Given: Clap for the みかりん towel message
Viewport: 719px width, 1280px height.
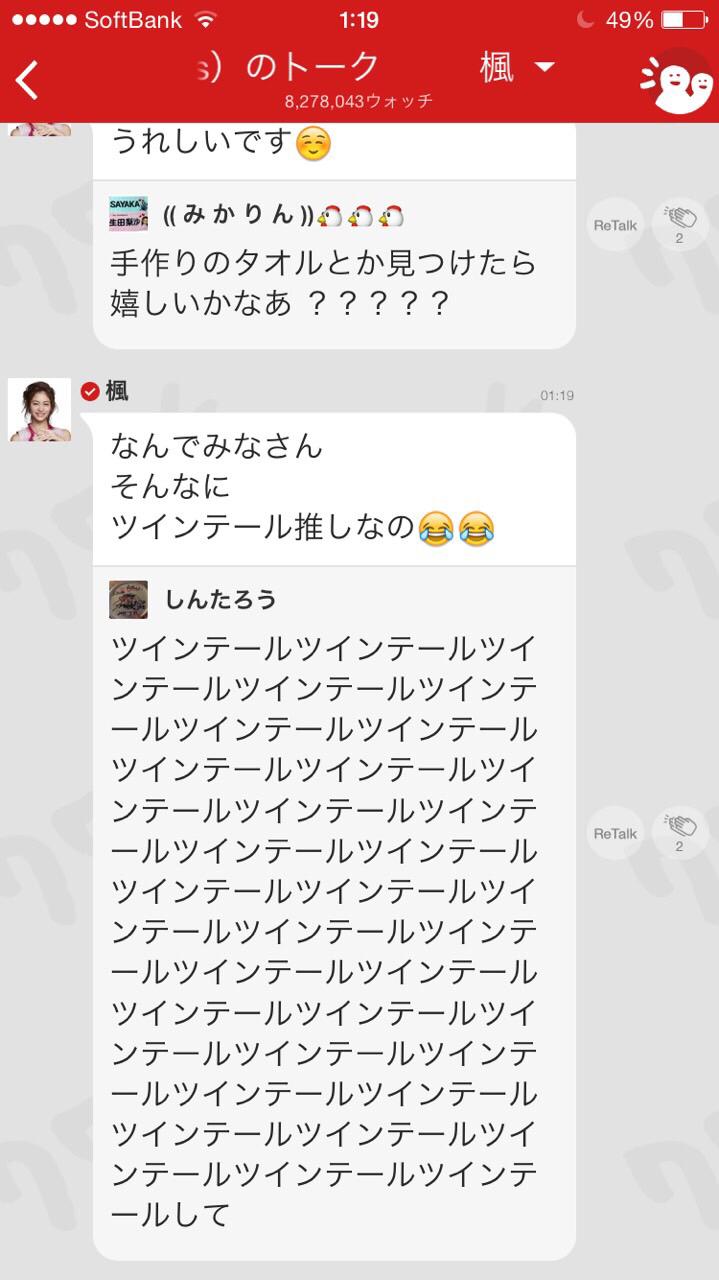Looking at the screenshot, I should click(x=679, y=223).
